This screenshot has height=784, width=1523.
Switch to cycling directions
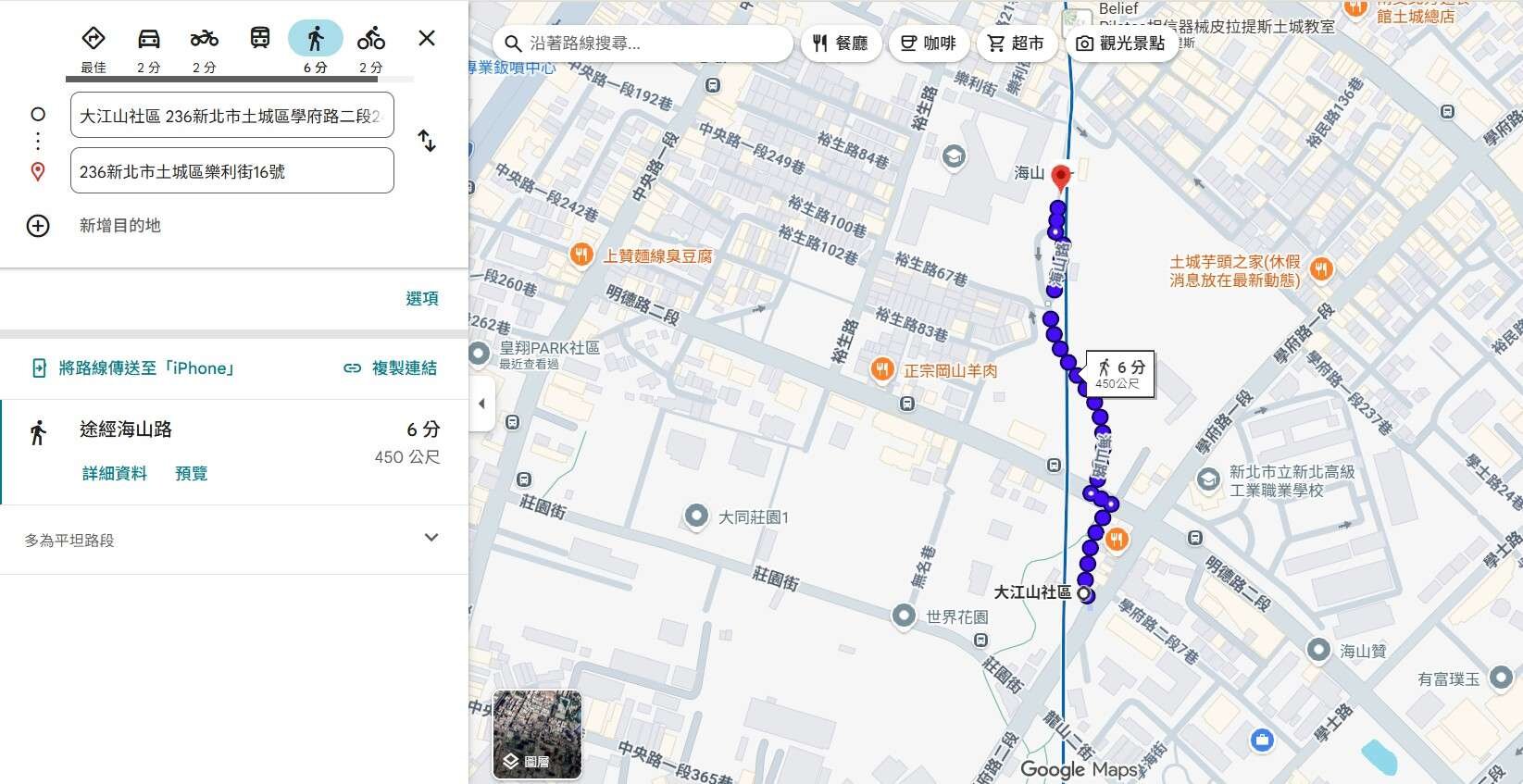tap(371, 46)
